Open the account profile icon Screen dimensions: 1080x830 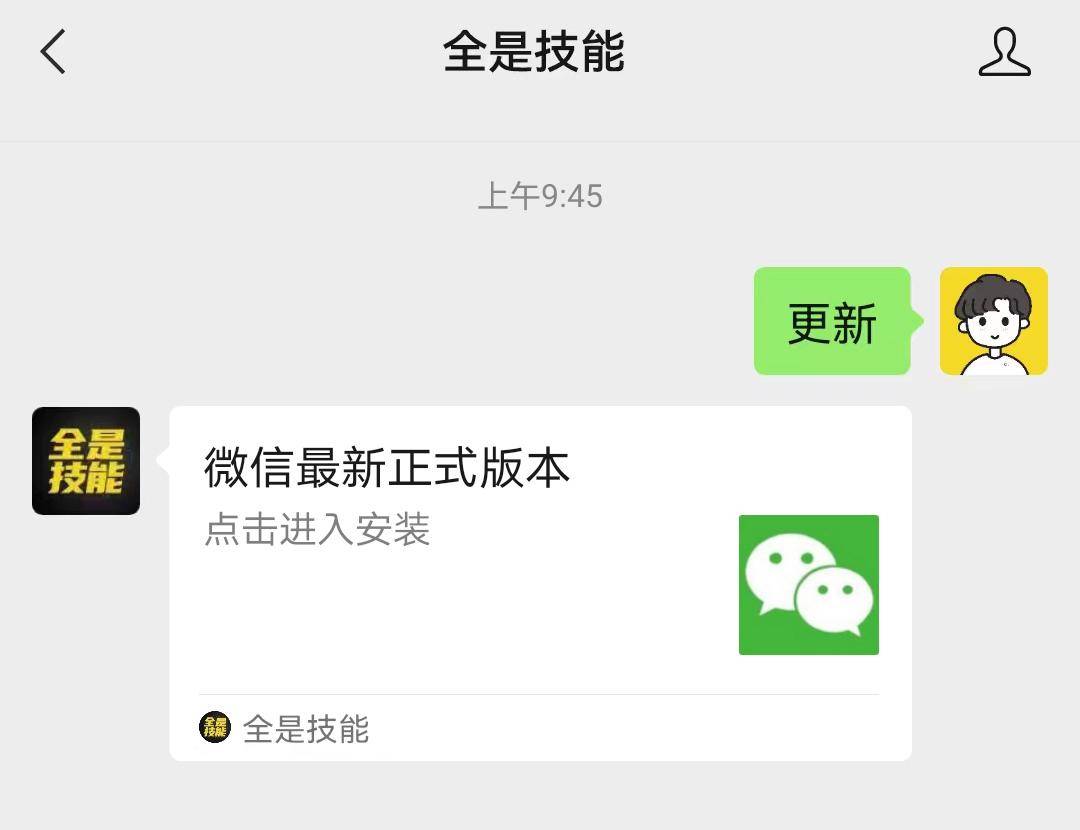pyautogui.click(x=1004, y=52)
